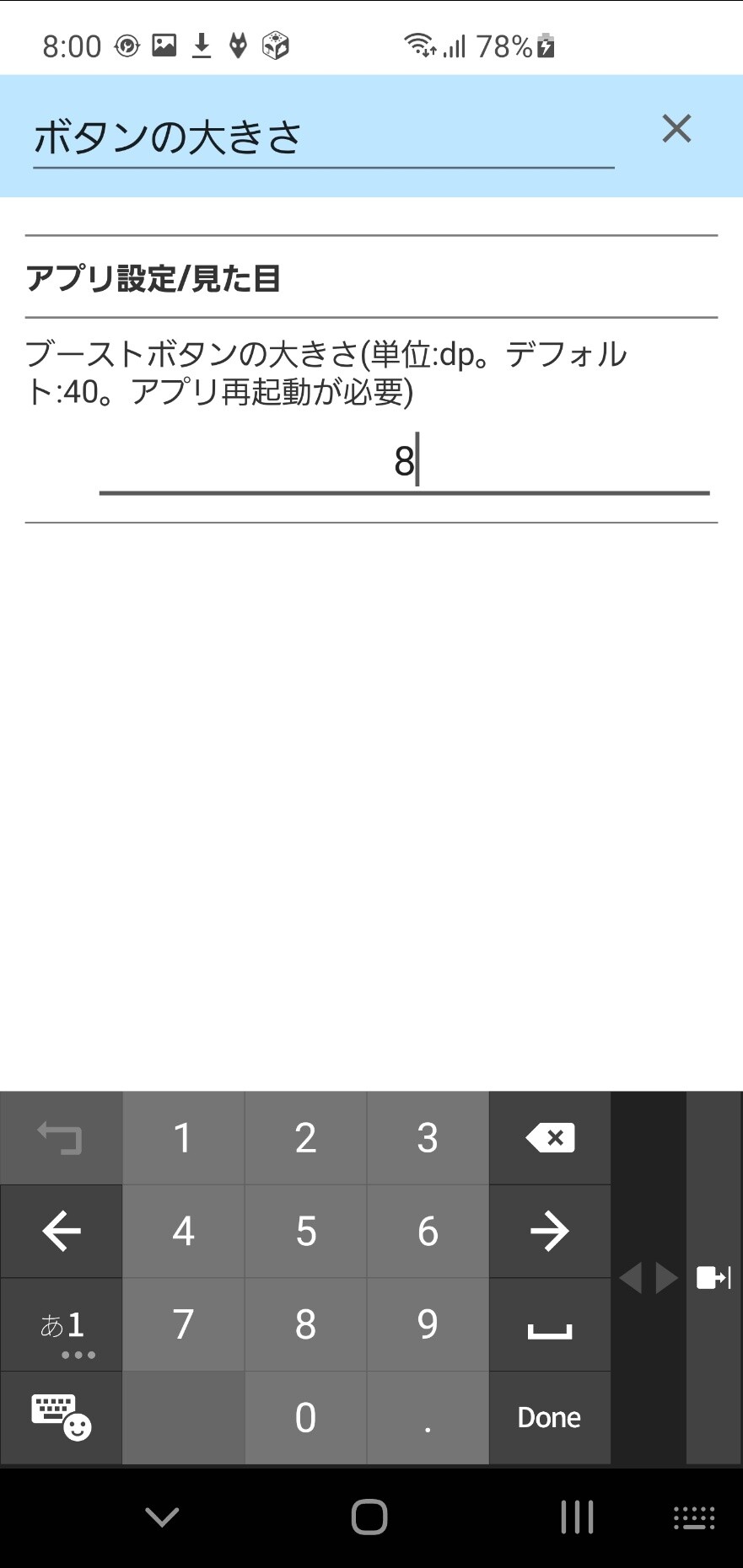Delete the last digit with backspace key

point(550,1138)
